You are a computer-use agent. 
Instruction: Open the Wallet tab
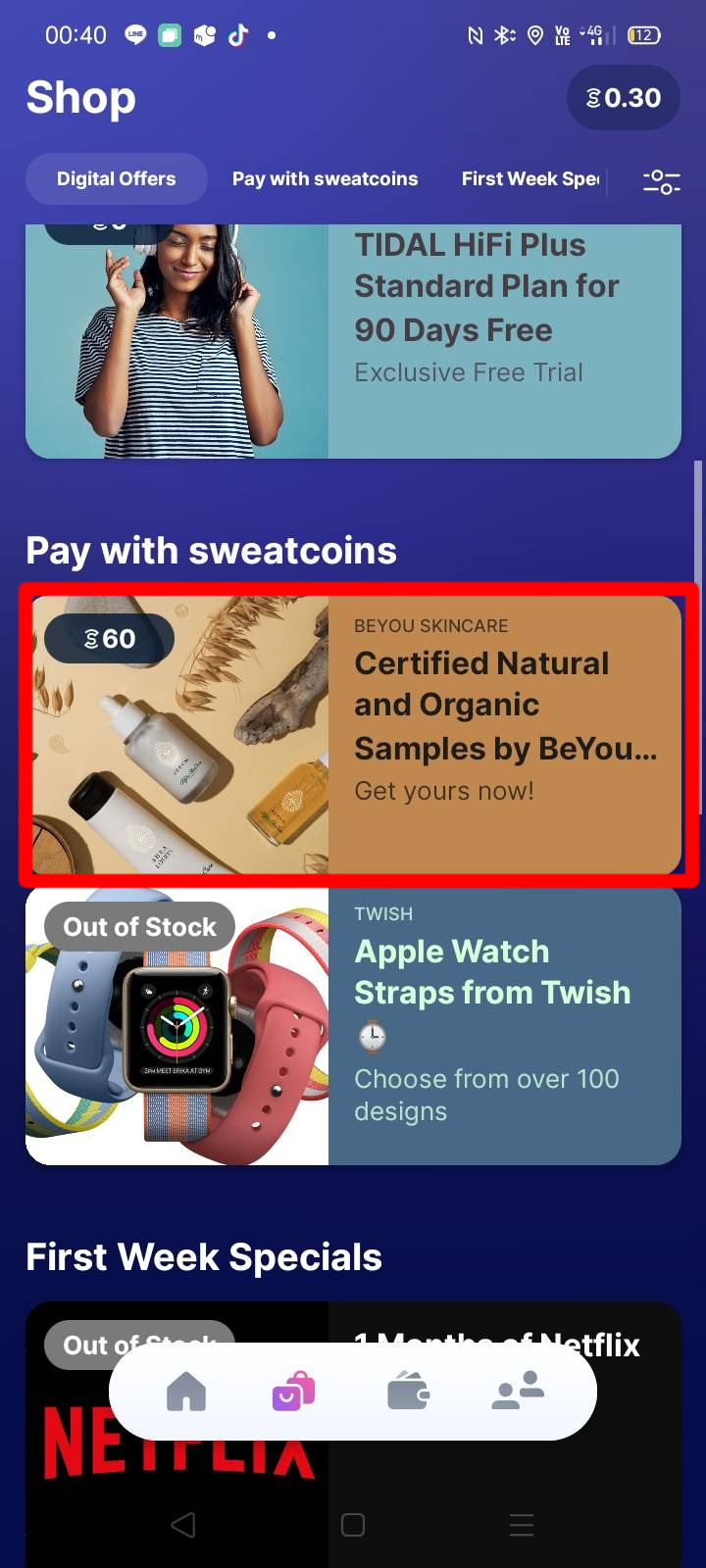[408, 1391]
